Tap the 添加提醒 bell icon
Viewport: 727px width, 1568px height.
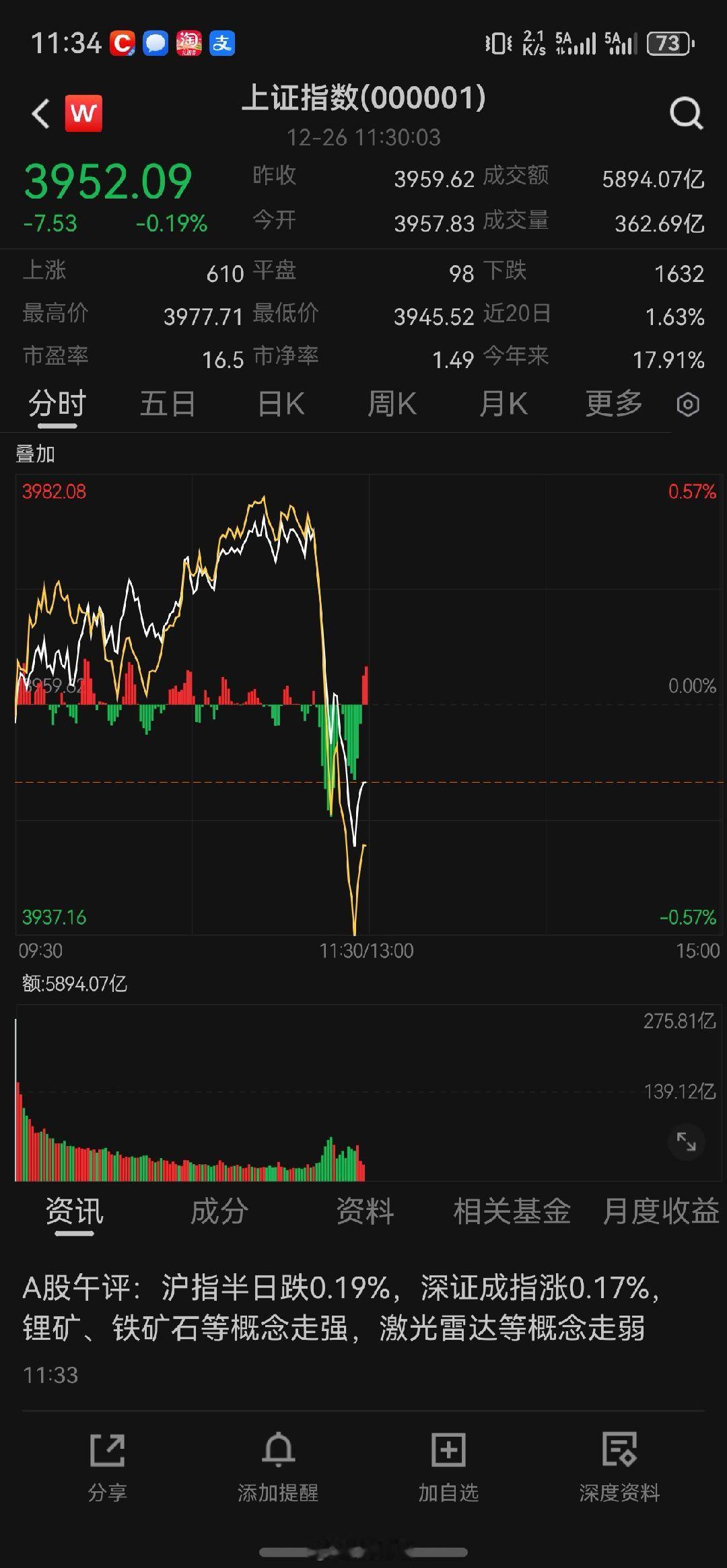[277, 1454]
